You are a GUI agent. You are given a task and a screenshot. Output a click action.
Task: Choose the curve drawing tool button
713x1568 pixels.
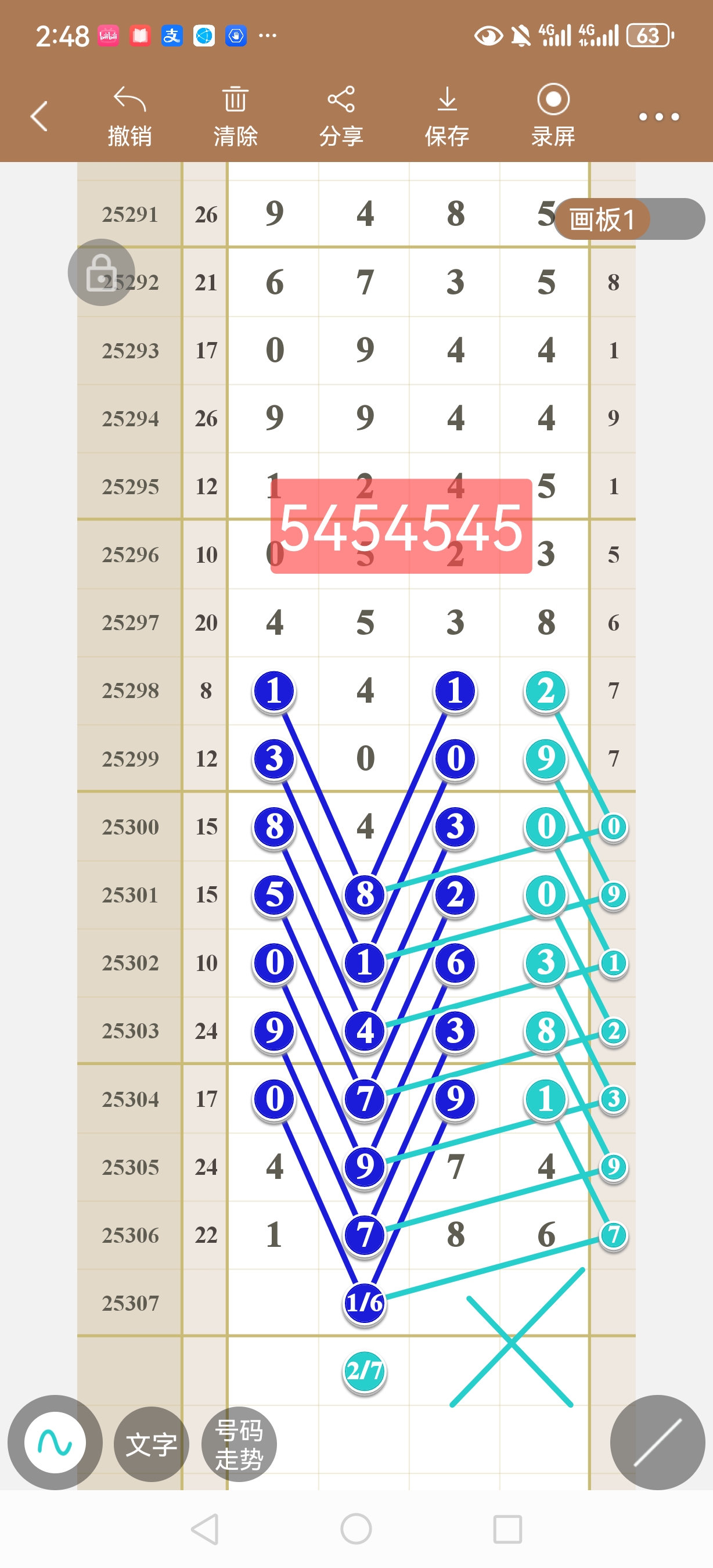(x=55, y=1442)
